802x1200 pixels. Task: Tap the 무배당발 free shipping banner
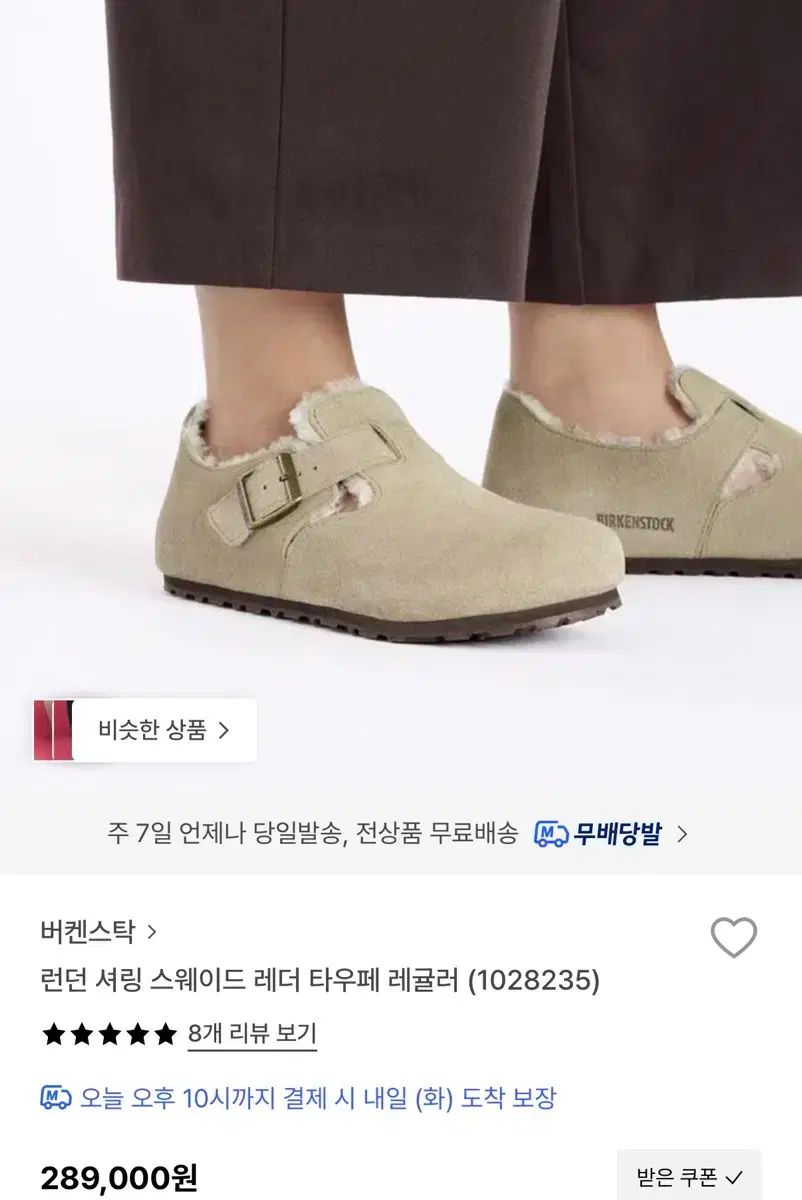coord(400,834)
